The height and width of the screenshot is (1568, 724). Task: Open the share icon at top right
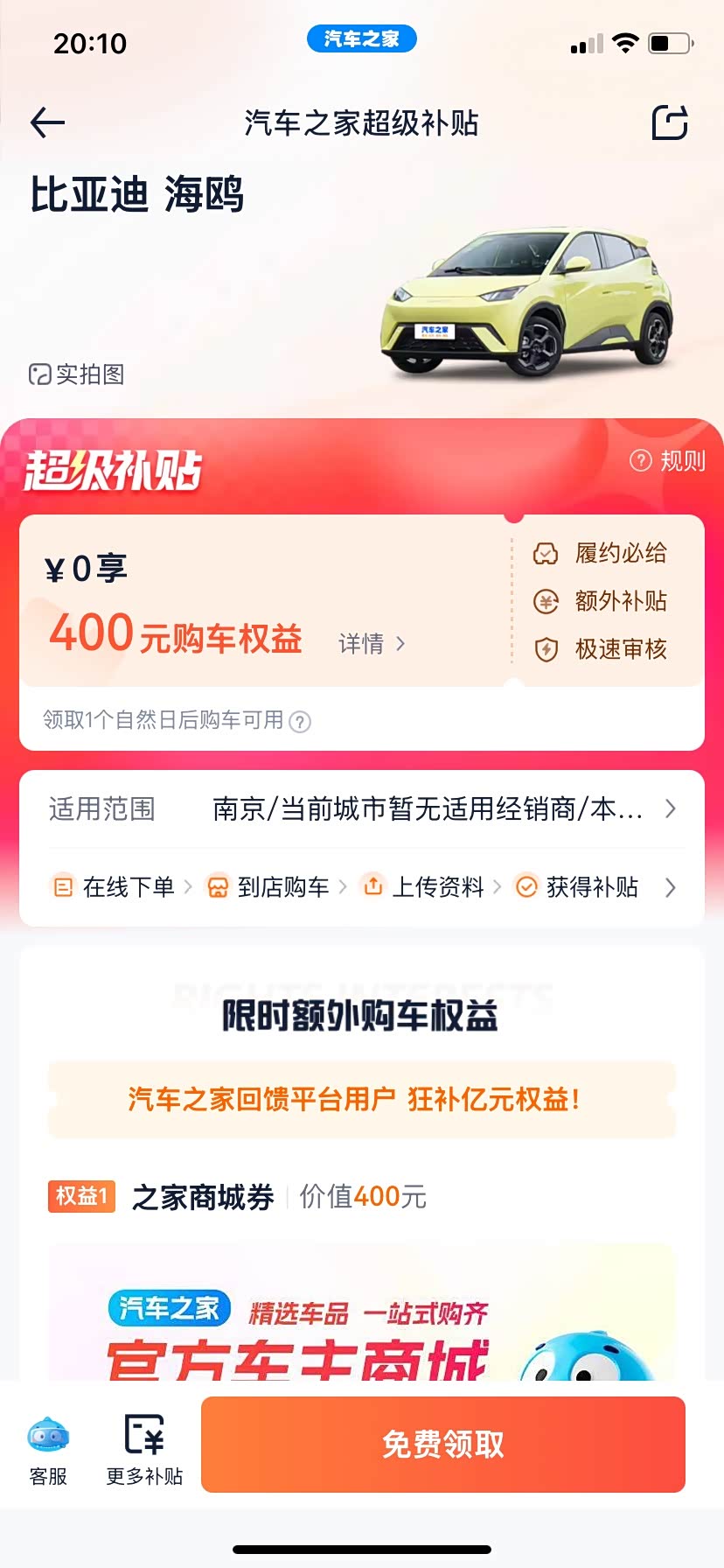pyautogui.click(x=671, y=123)
